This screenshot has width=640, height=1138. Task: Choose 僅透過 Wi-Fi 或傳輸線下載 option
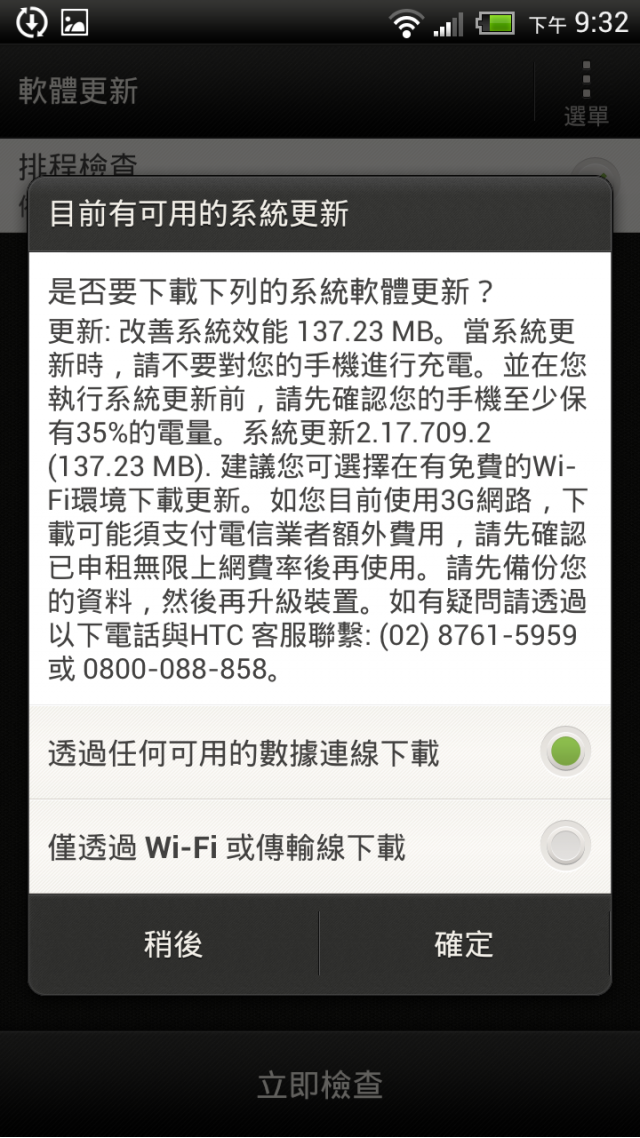pyautogui.click(x=319, y=846)
